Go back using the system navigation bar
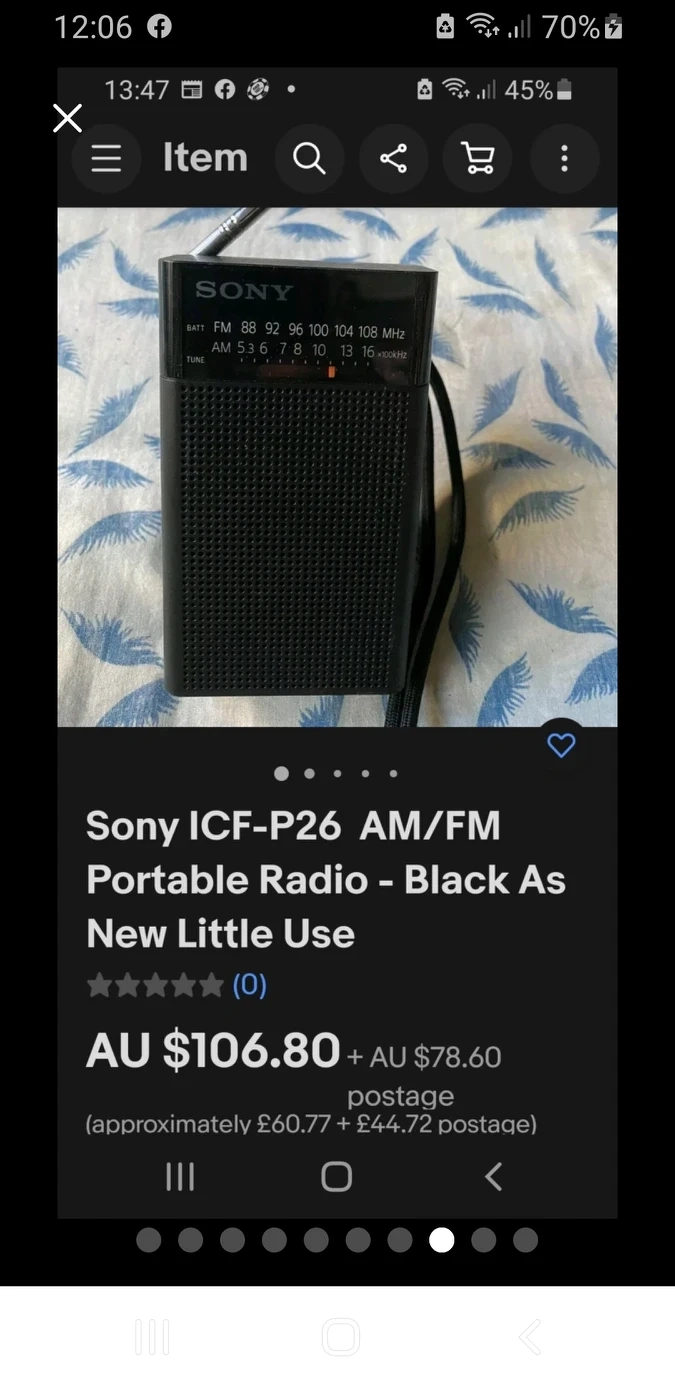The height and width of the screenshot is (1388, 675). [x=529, y=1337]
